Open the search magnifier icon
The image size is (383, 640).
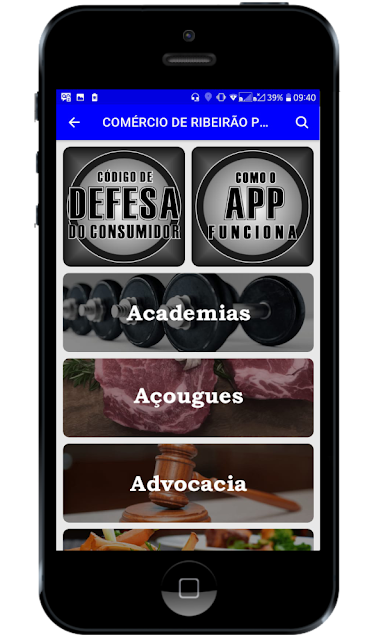click(302, 122)
